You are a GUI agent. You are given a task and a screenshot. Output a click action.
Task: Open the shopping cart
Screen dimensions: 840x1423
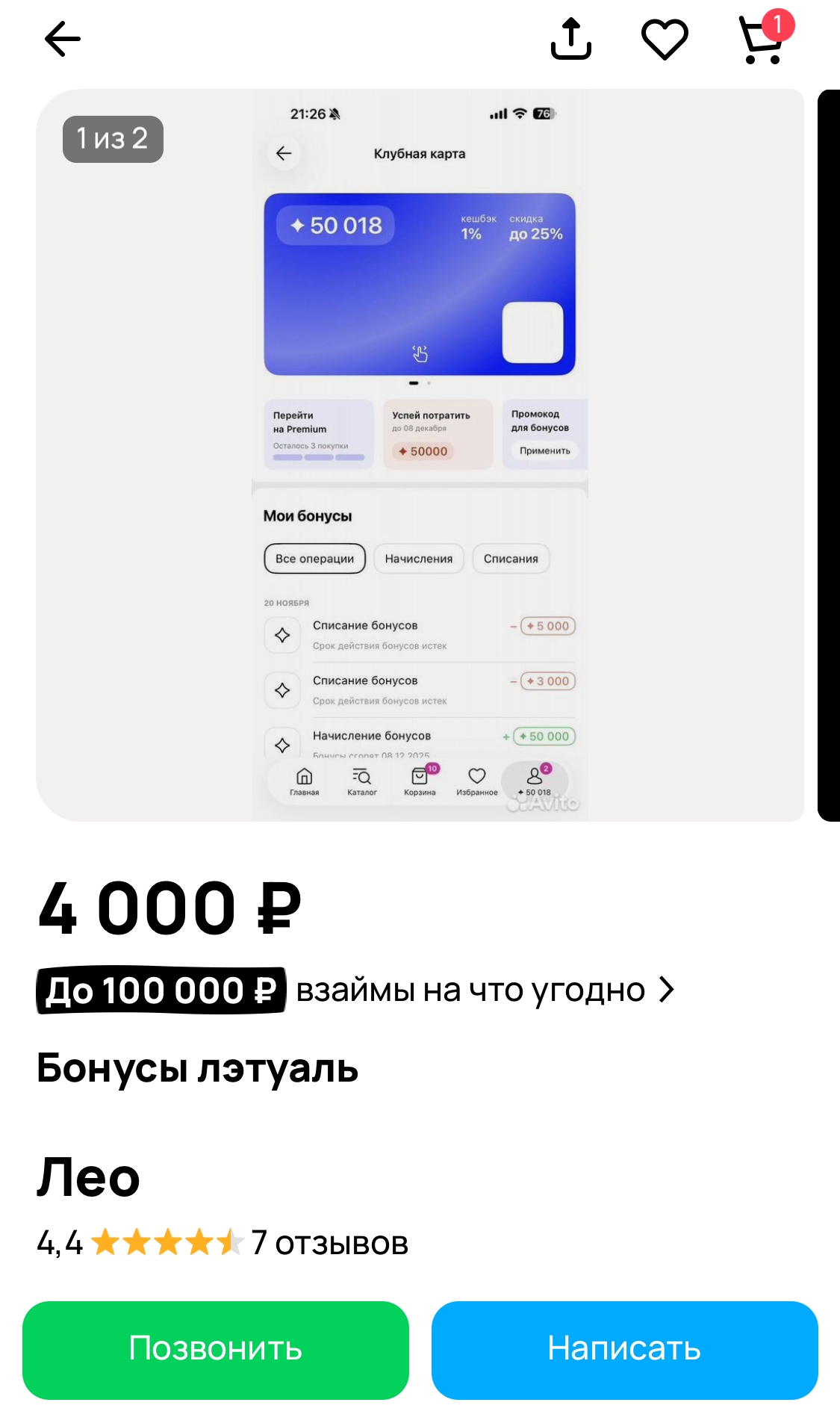[x=762, y=40]
